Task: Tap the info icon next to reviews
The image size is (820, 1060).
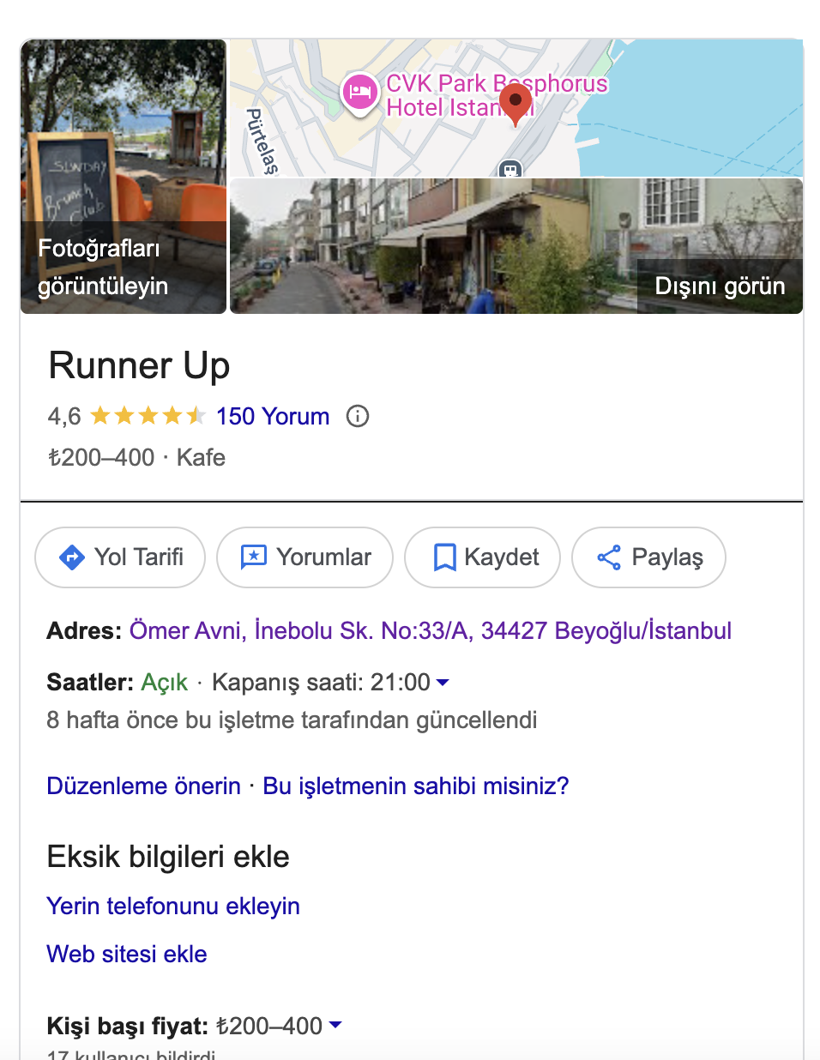Action: [x=357, y=417]
